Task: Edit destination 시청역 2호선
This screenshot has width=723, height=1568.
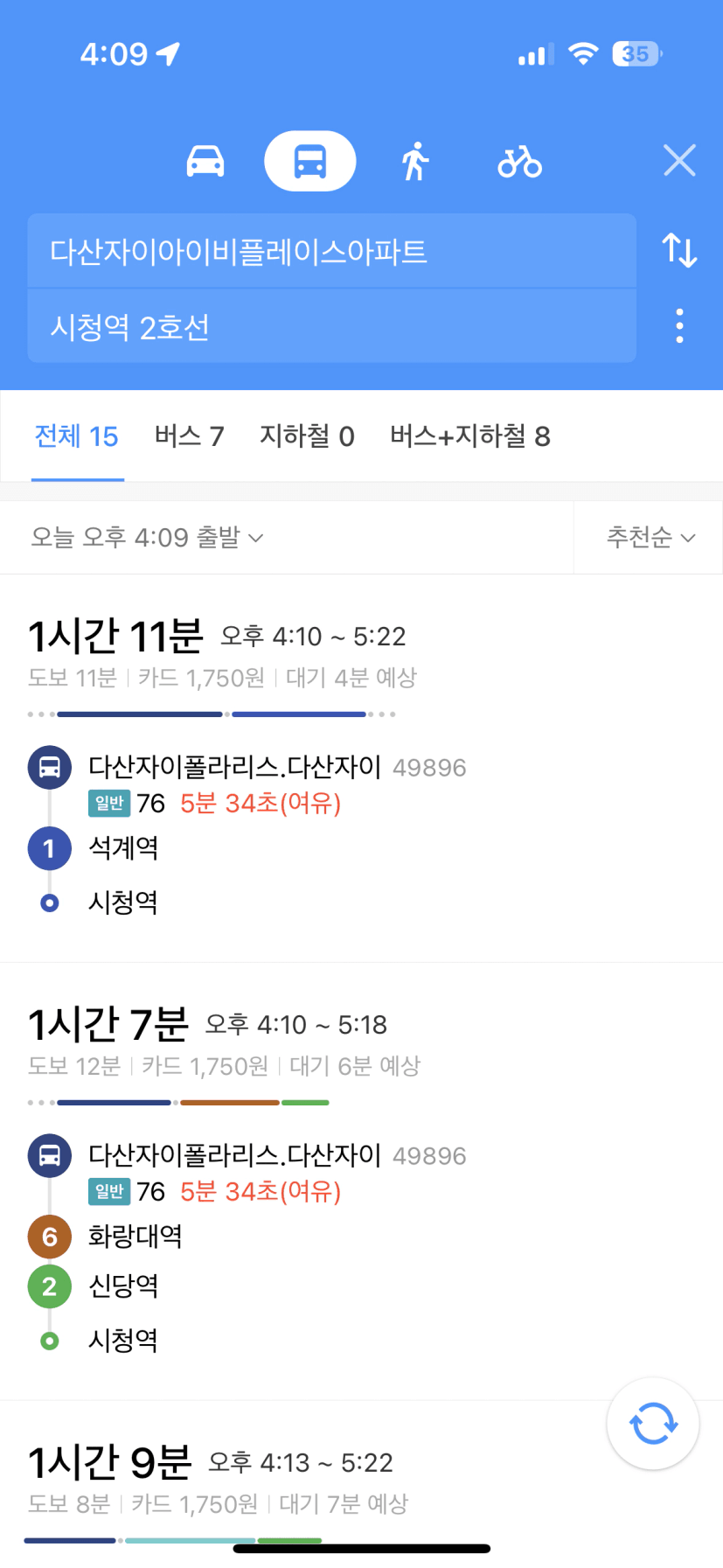Action: (331, 326)
